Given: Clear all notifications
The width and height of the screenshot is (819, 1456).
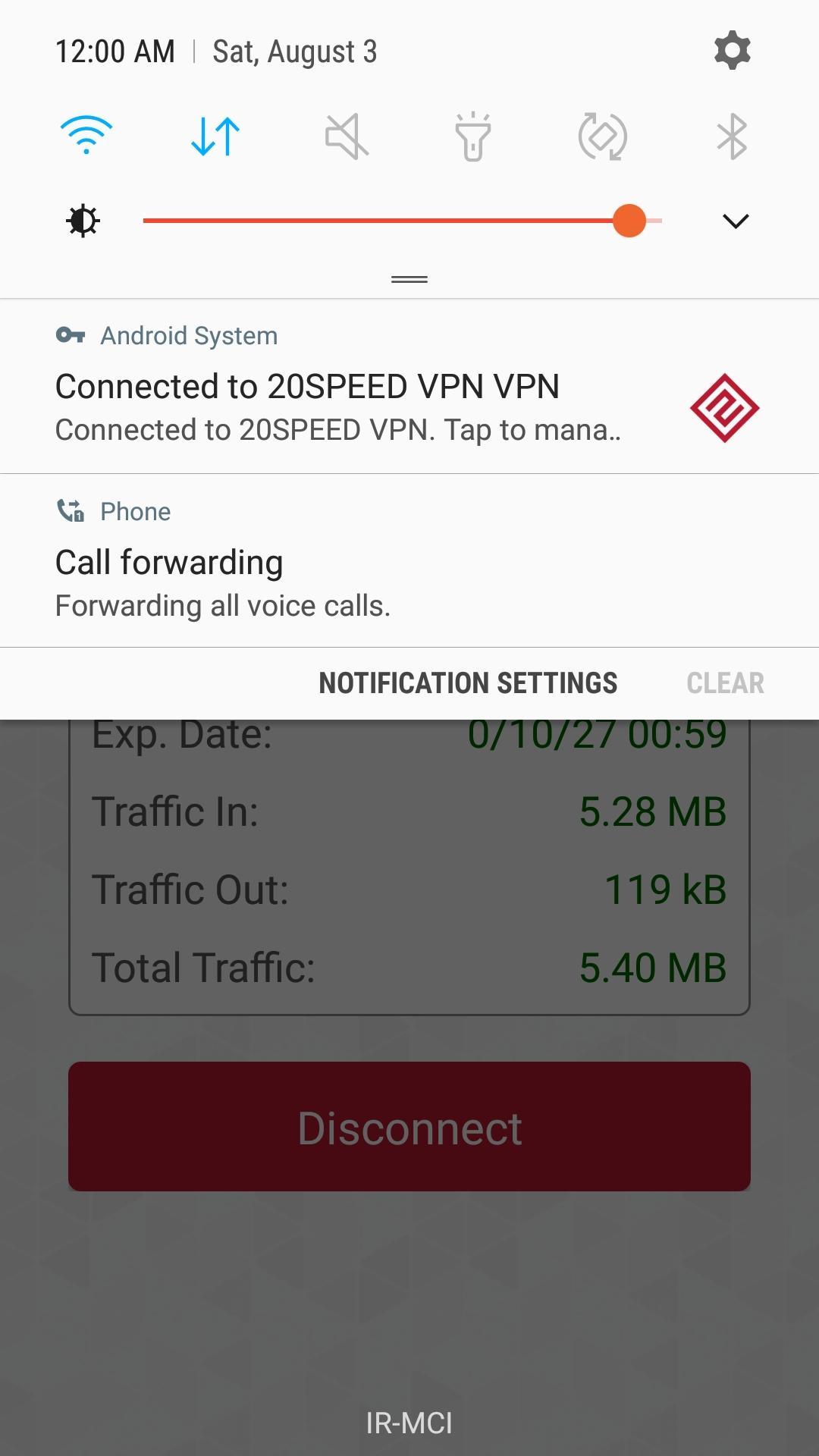Looking at the screenshot, I should point(725,683).
